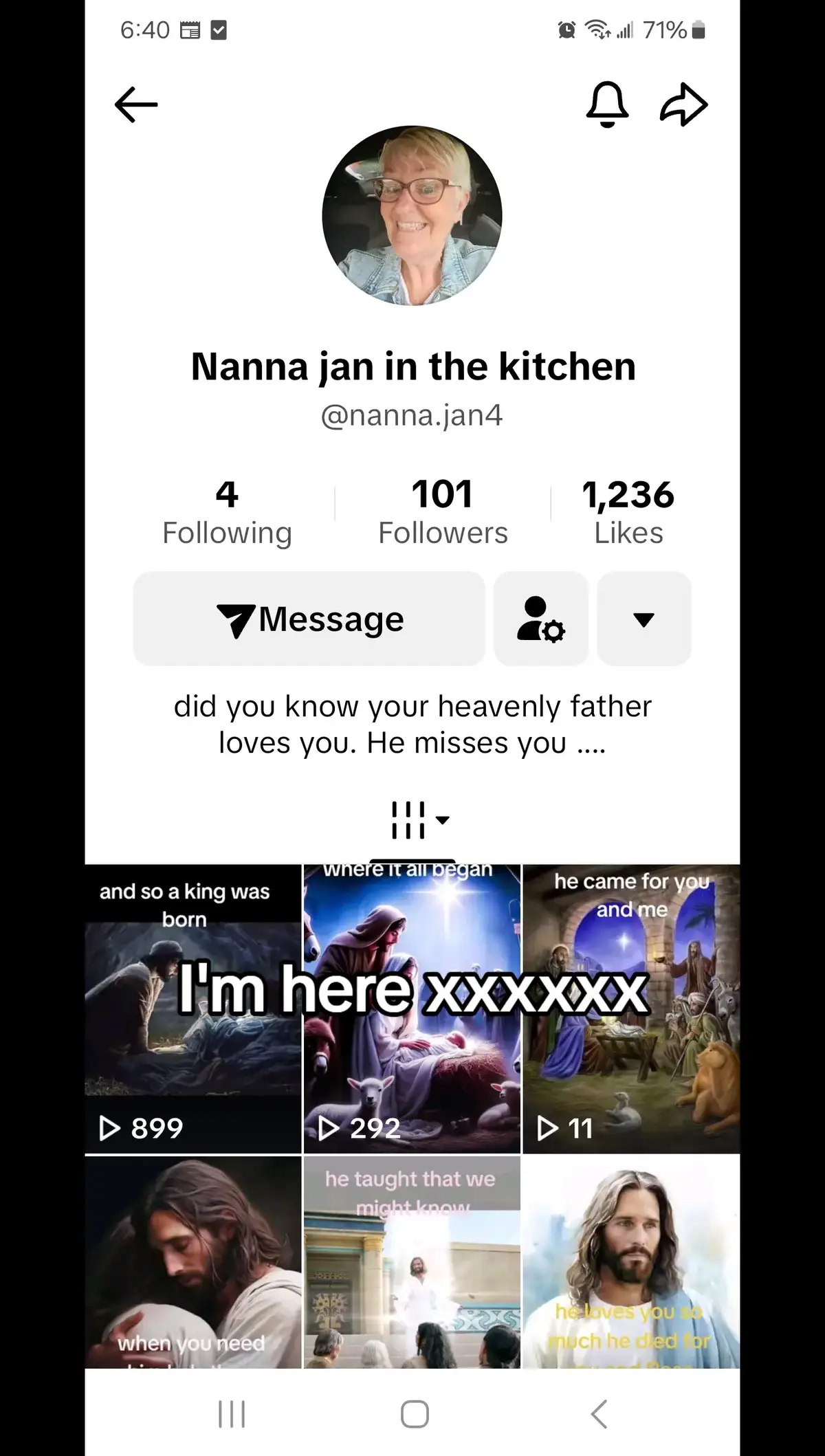Open the Following list
825x1456 pixels.
point(227,513)
